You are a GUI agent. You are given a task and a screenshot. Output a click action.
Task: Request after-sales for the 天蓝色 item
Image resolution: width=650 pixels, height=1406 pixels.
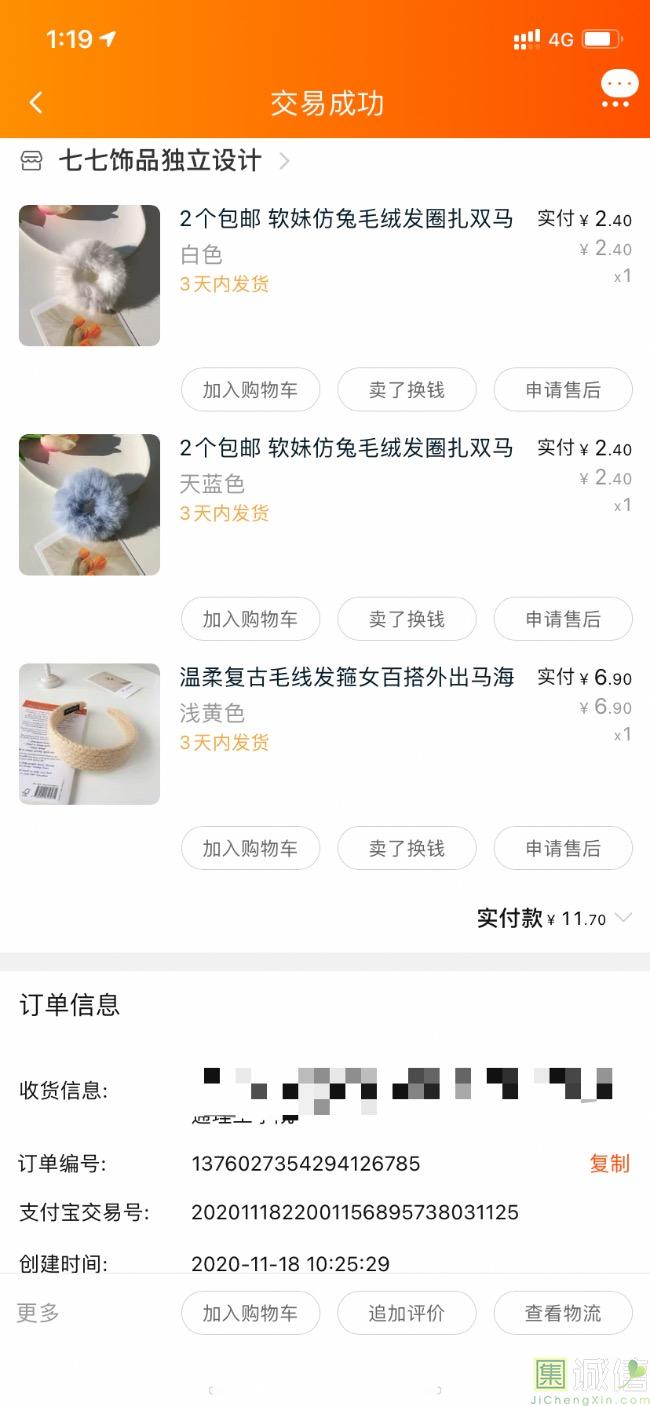click(563, 619)
